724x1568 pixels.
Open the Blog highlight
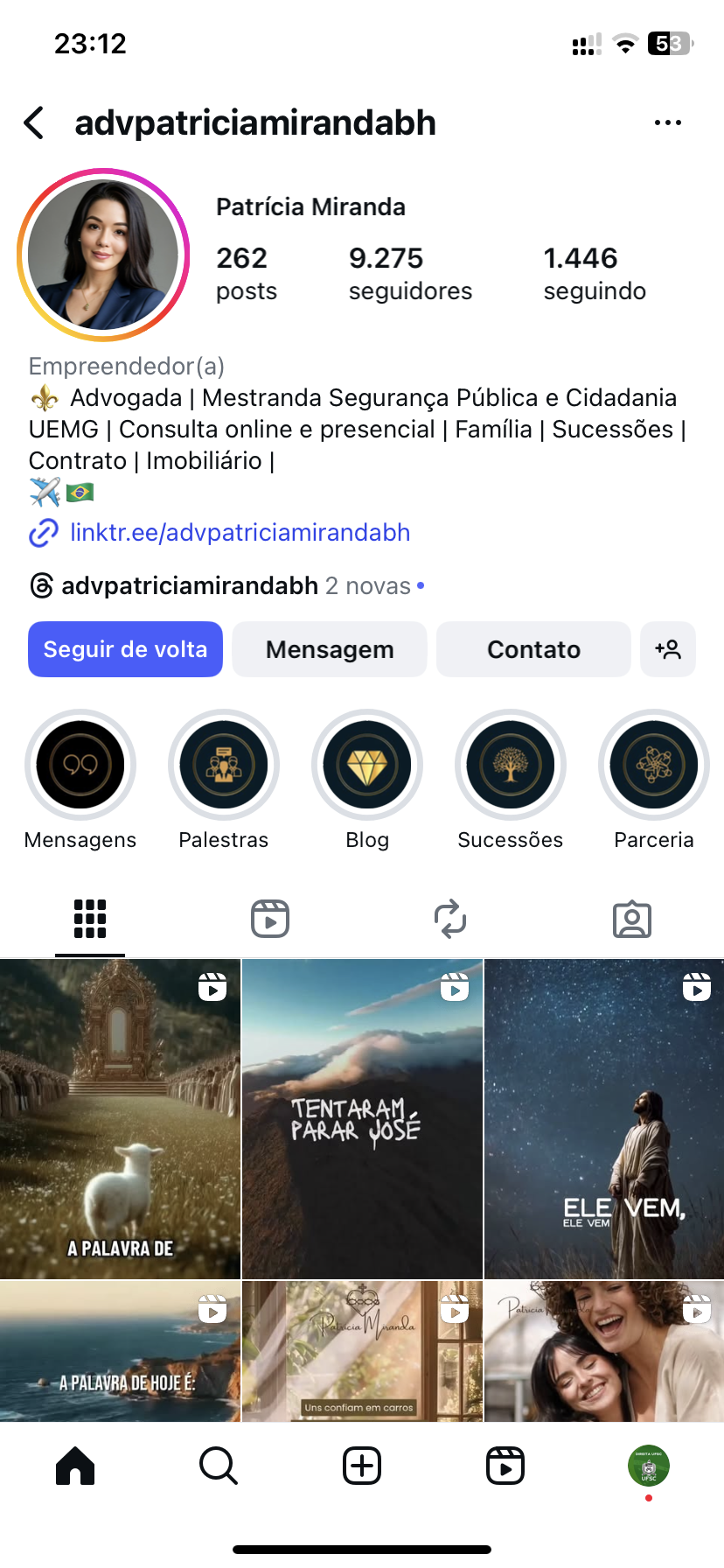pos(367,765)
